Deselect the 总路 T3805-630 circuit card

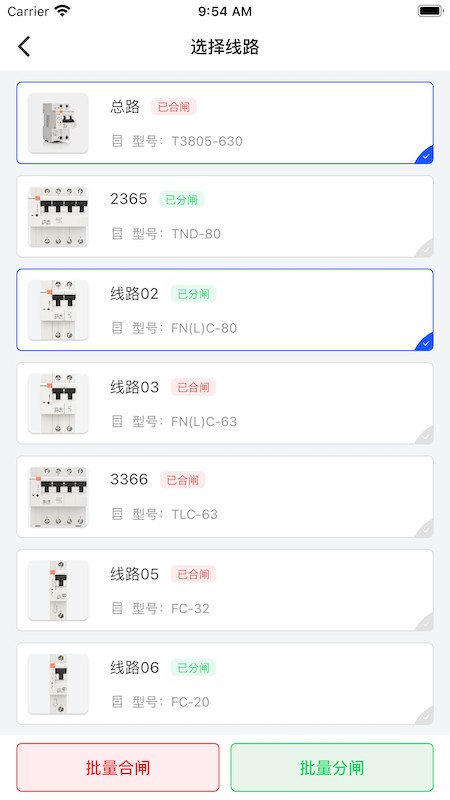225,123
